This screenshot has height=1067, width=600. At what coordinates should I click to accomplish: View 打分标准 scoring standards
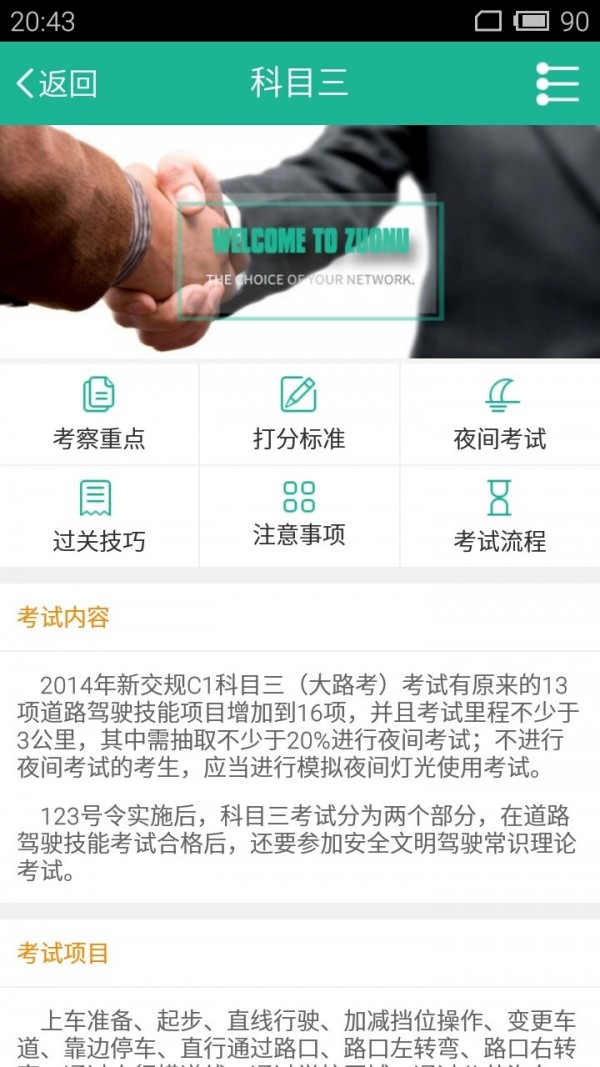point(299,413)
